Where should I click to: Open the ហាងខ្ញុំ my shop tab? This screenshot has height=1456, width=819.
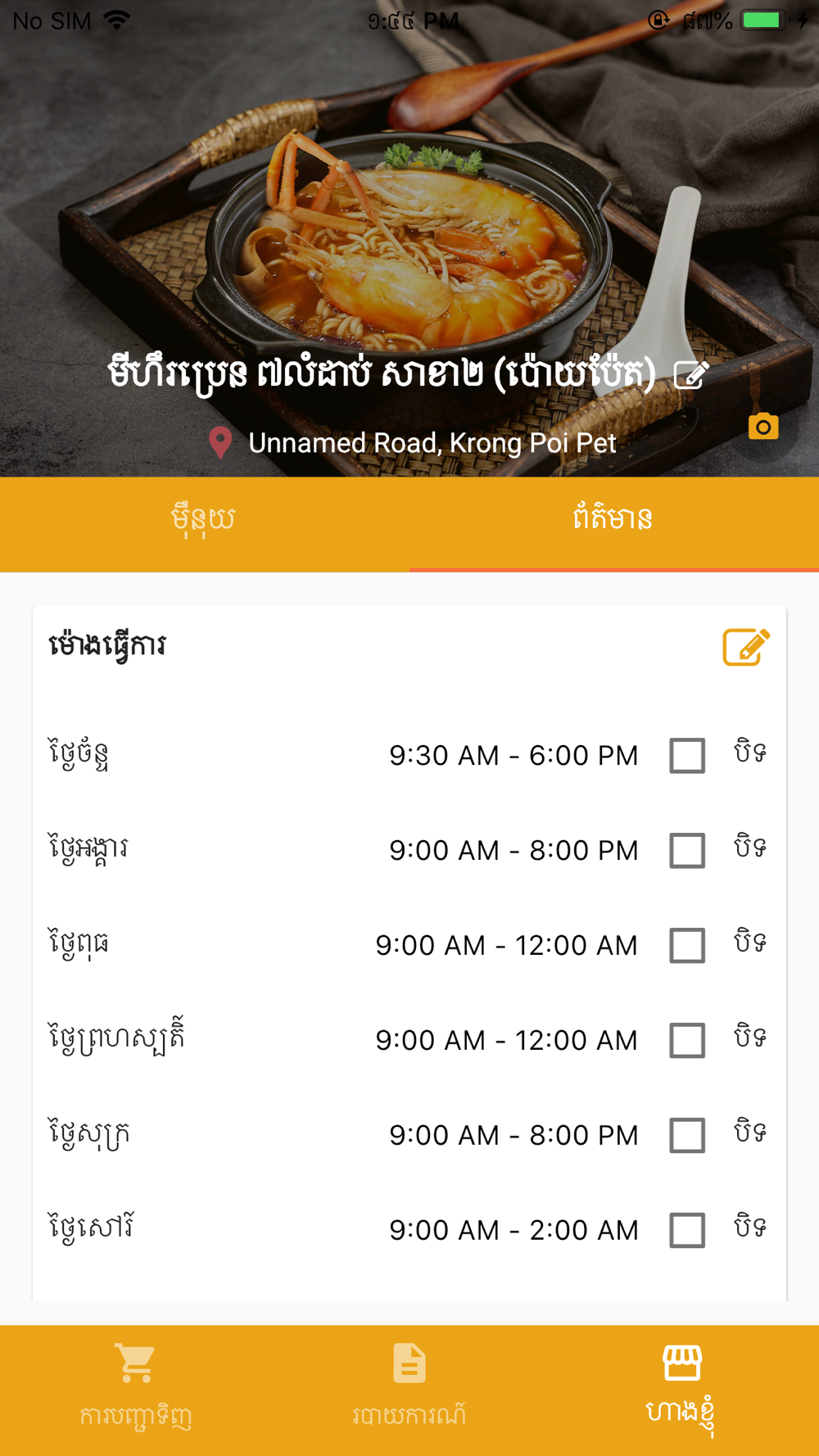(x=681, y=1386)
